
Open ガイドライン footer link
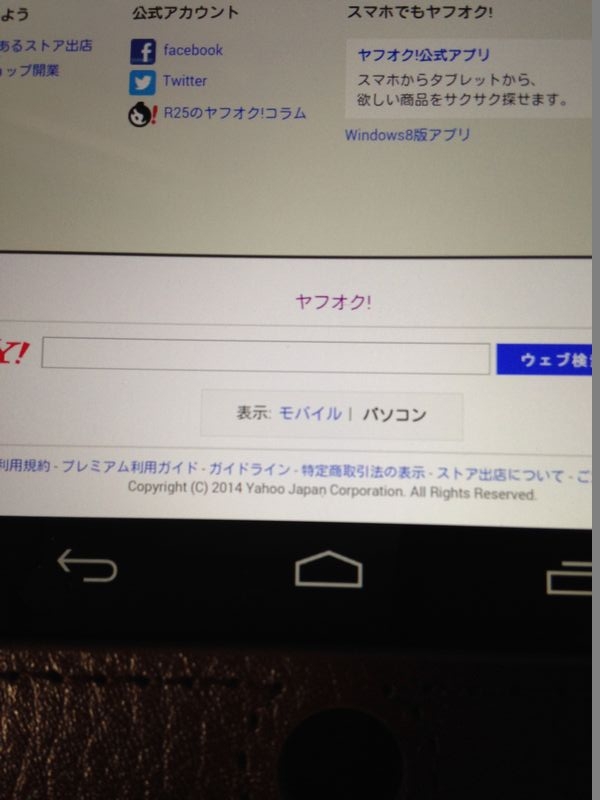[x=249, y=468]
